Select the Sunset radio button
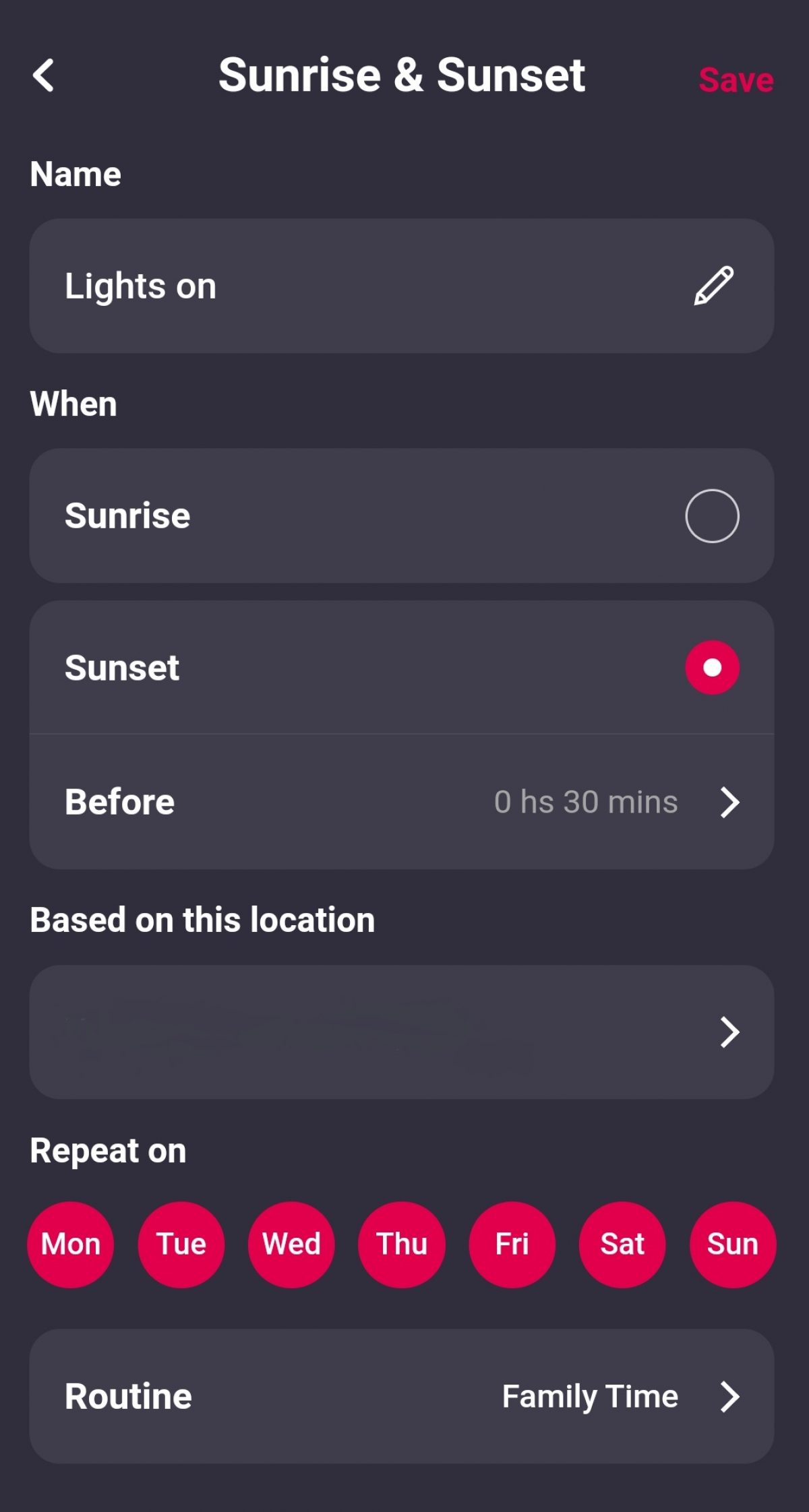 click(x=712, y=667)
